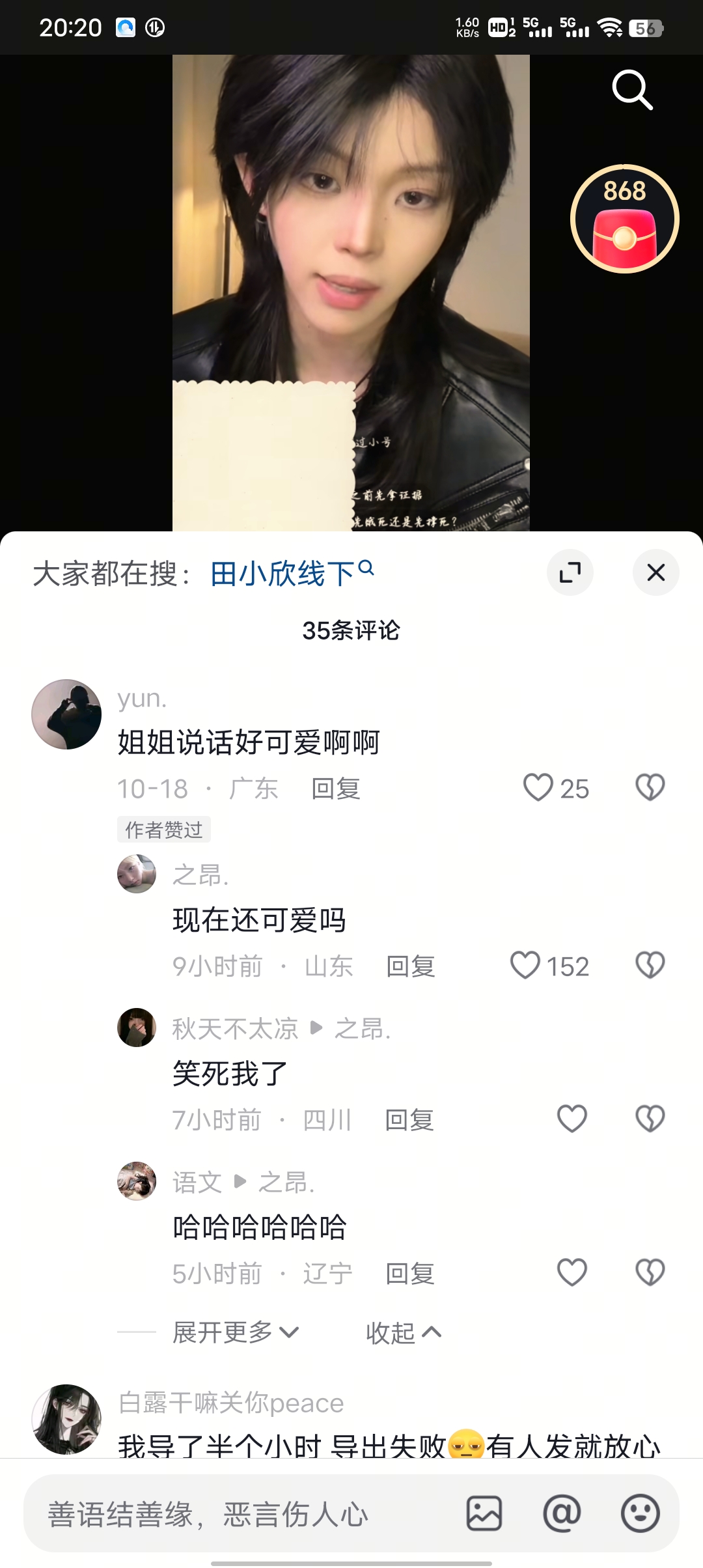Expand the comments panel to full screen
The image size is (703, 1568).
570,572
